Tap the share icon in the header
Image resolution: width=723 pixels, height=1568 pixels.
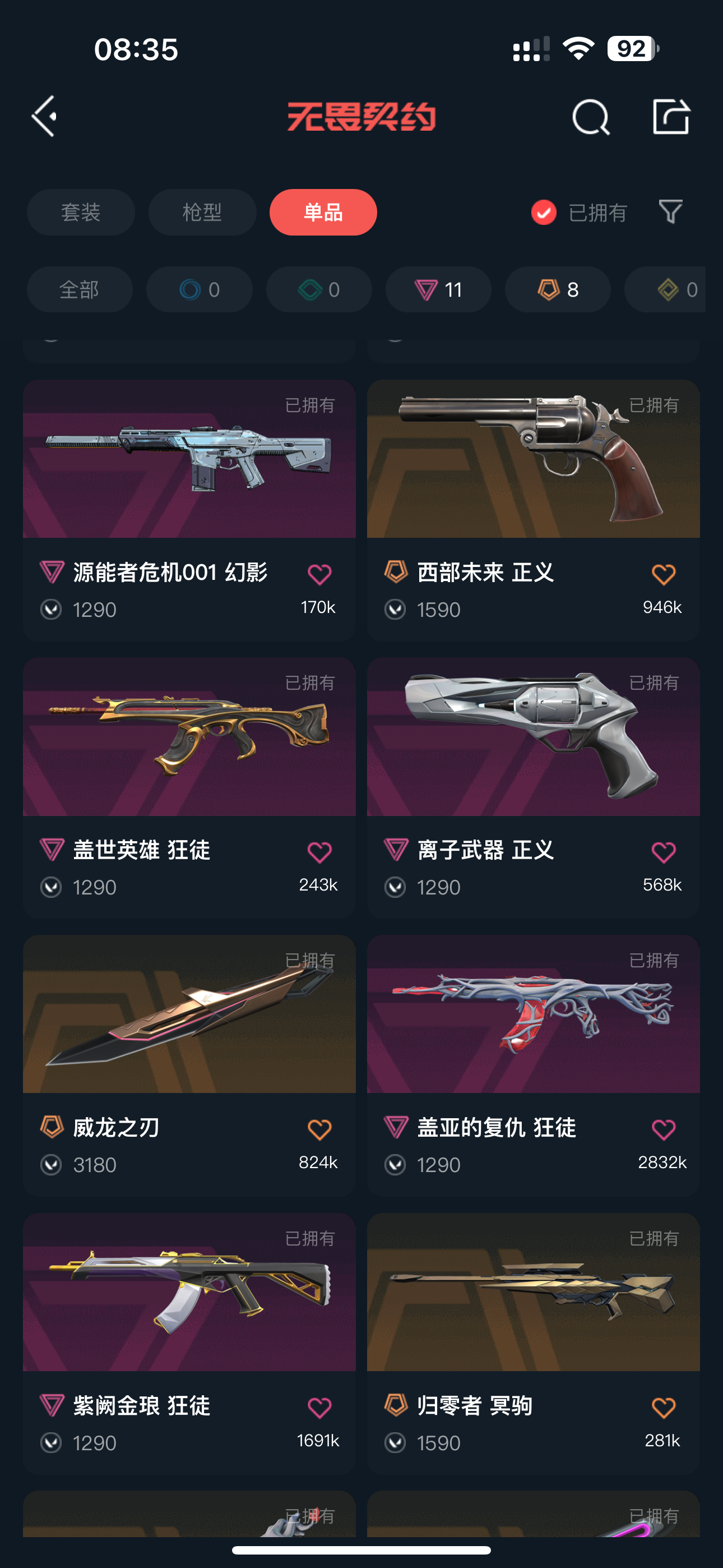(x=671, y=116)
